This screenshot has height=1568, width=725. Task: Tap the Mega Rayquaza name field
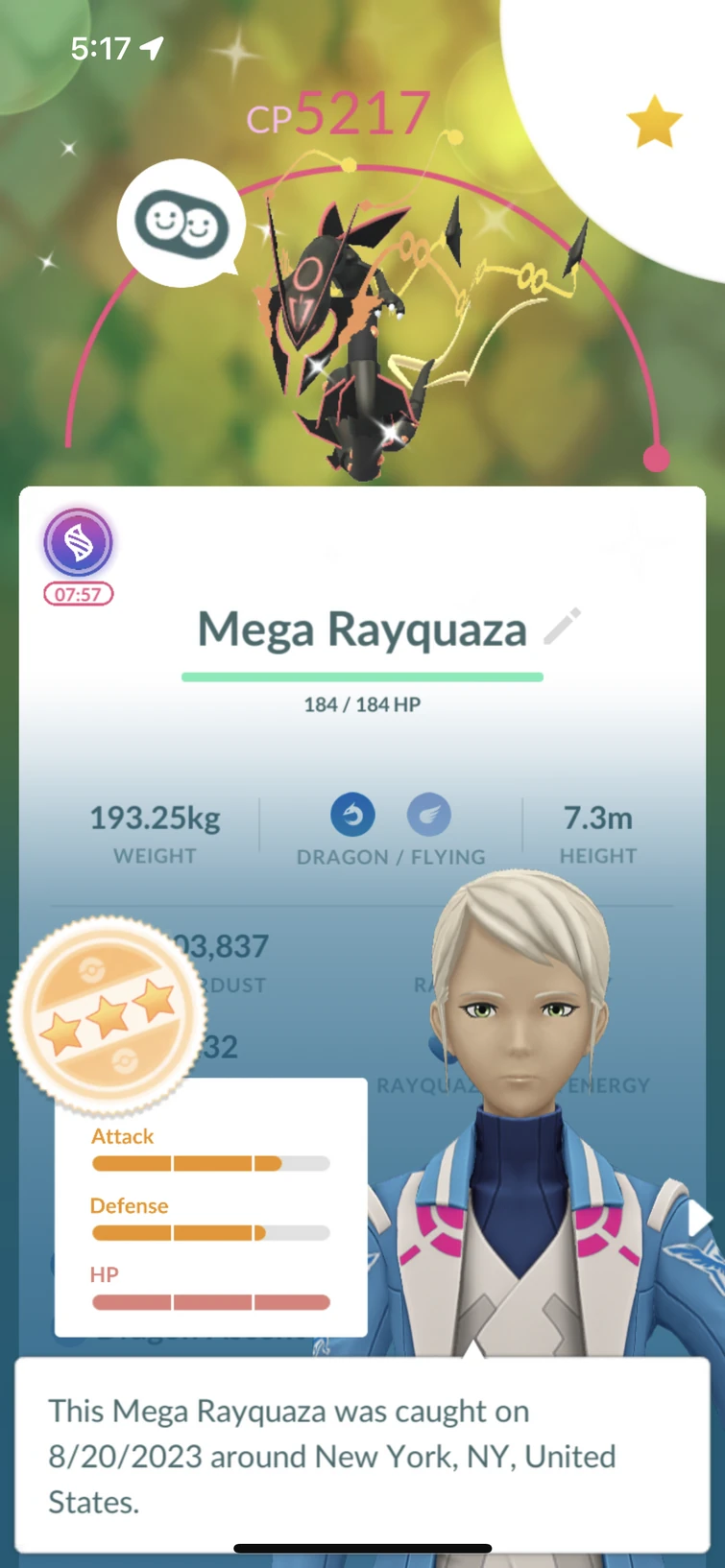[362, 629]
